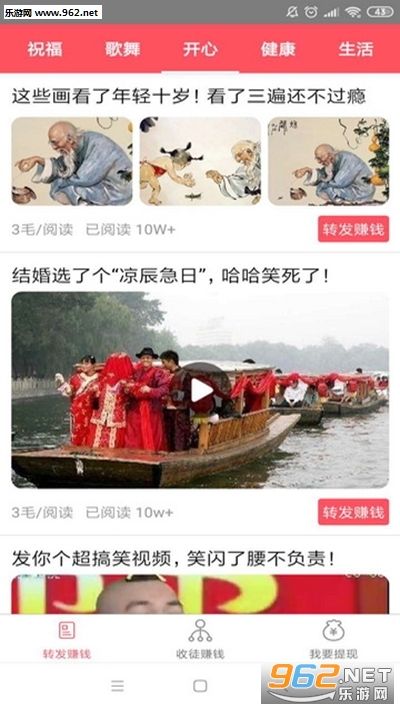The height and width of the screenshot is (710, 400).
Task: Open the 我要提现 withdrawal tab
Action: tap(333, 640)
